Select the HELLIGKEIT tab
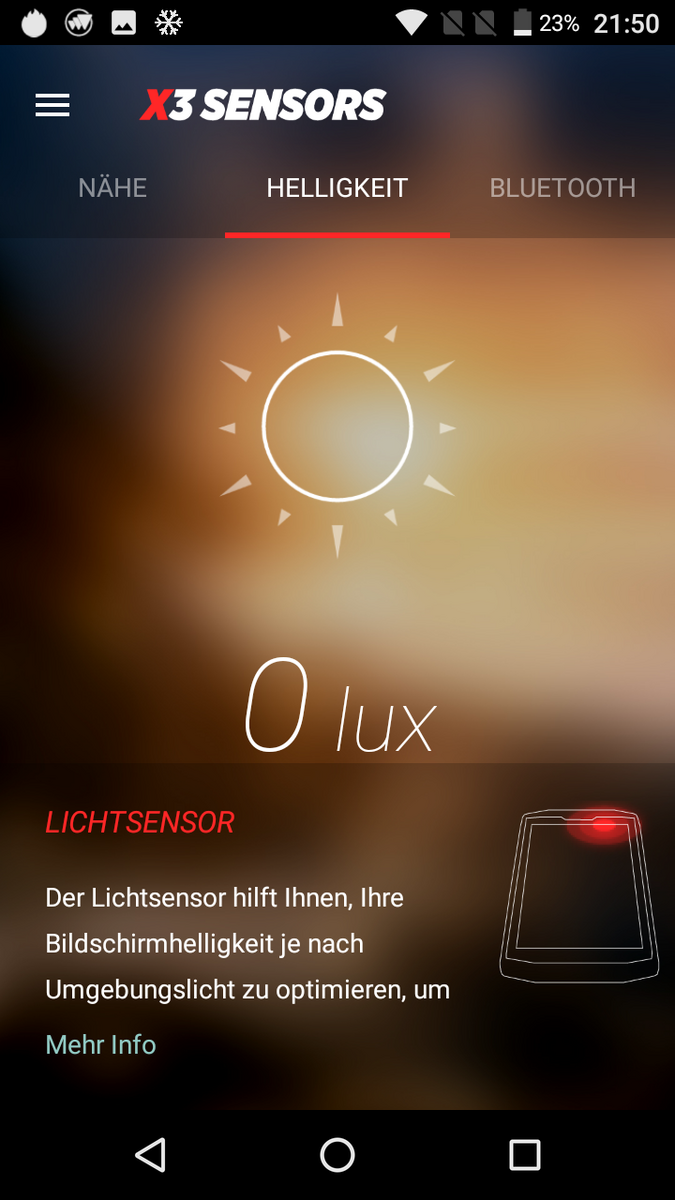This screenshot has height=1200, width=675. [x=337, y=188]
